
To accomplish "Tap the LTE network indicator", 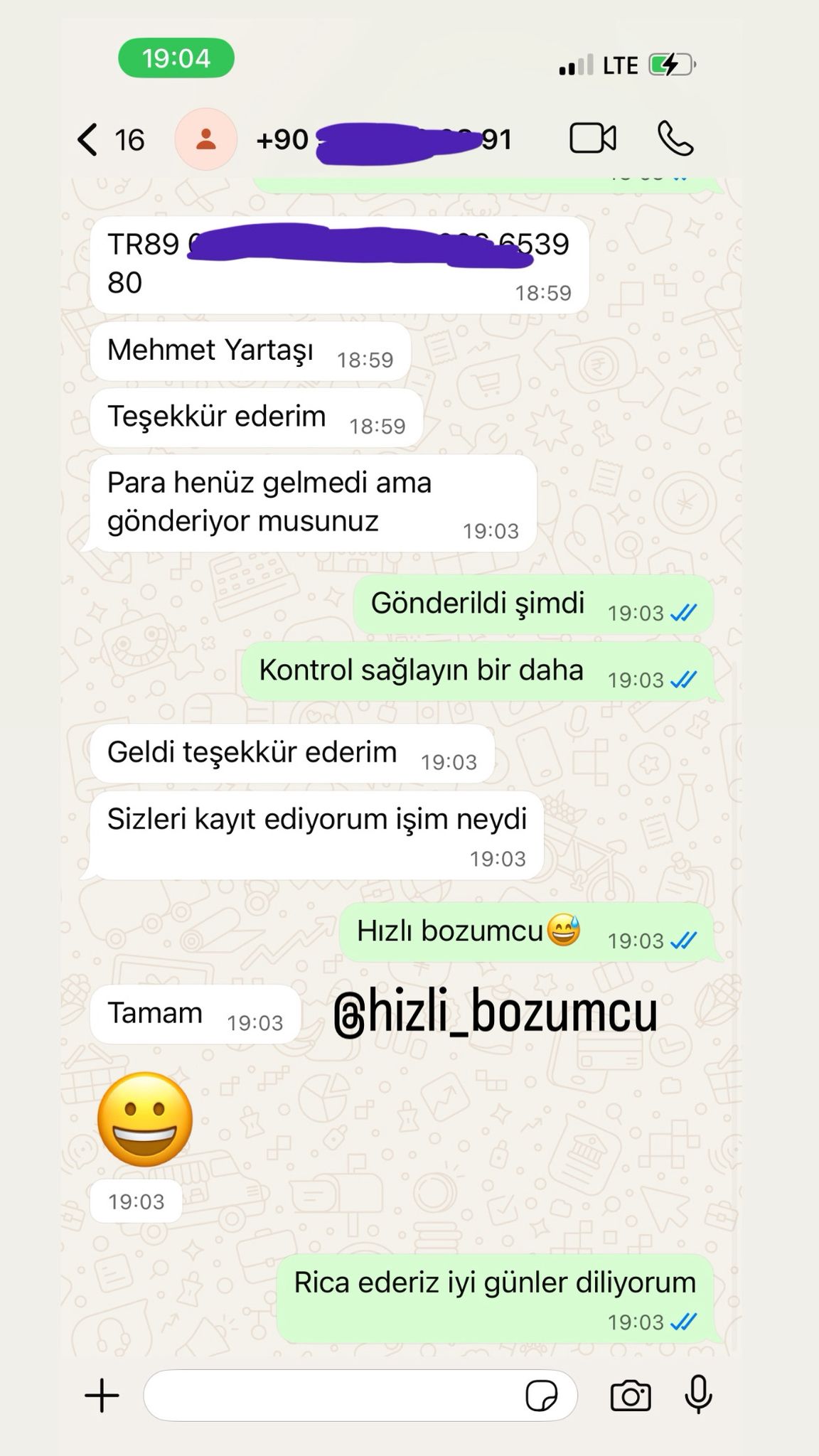I will tap(619, 65).
